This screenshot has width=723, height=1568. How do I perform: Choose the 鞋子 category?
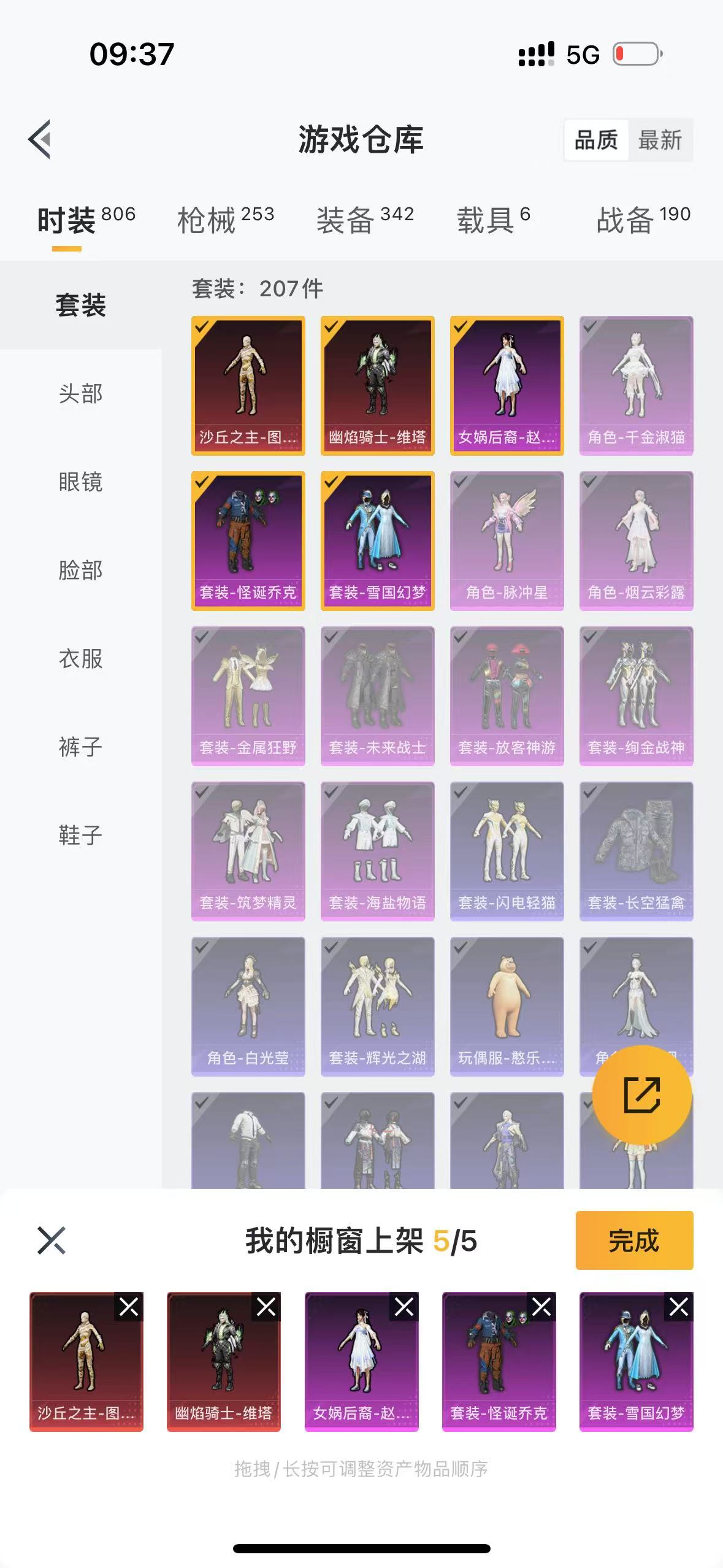pos(80,836)
